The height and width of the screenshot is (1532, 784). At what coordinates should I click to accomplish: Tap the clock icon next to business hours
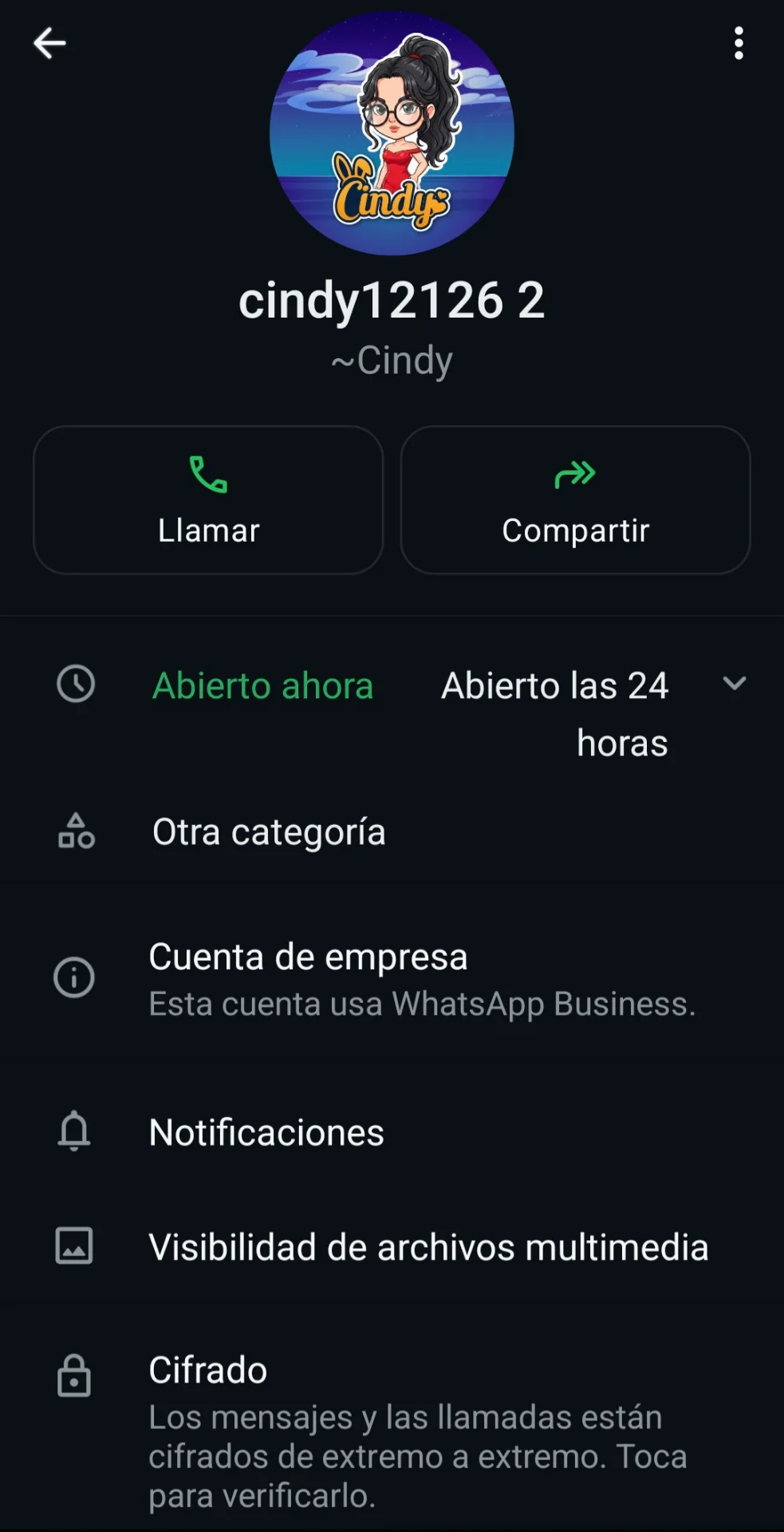point(76,685)
